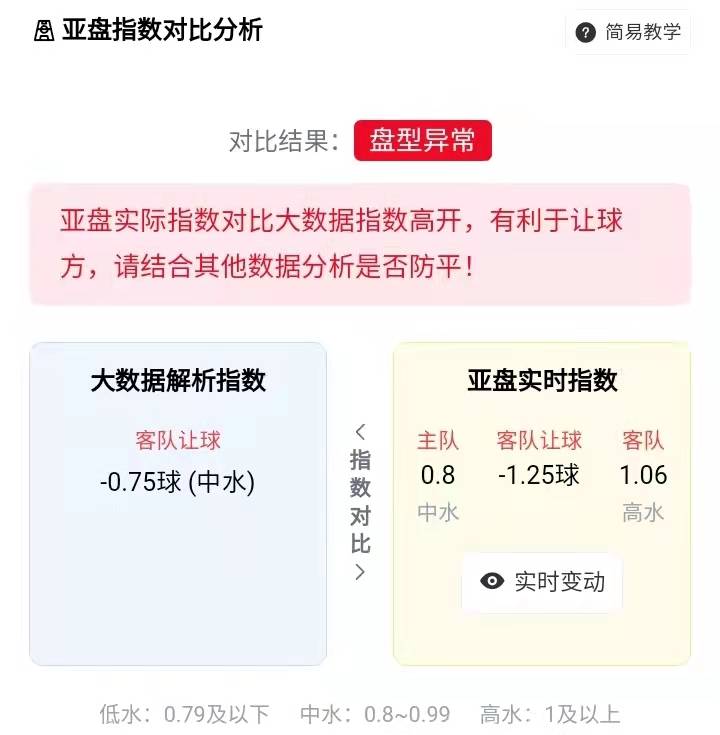Image resolution: width=720 pixels, height=735 pixels.
Task: Expand the left chevron above 指数对比
Action: point(359,434)
